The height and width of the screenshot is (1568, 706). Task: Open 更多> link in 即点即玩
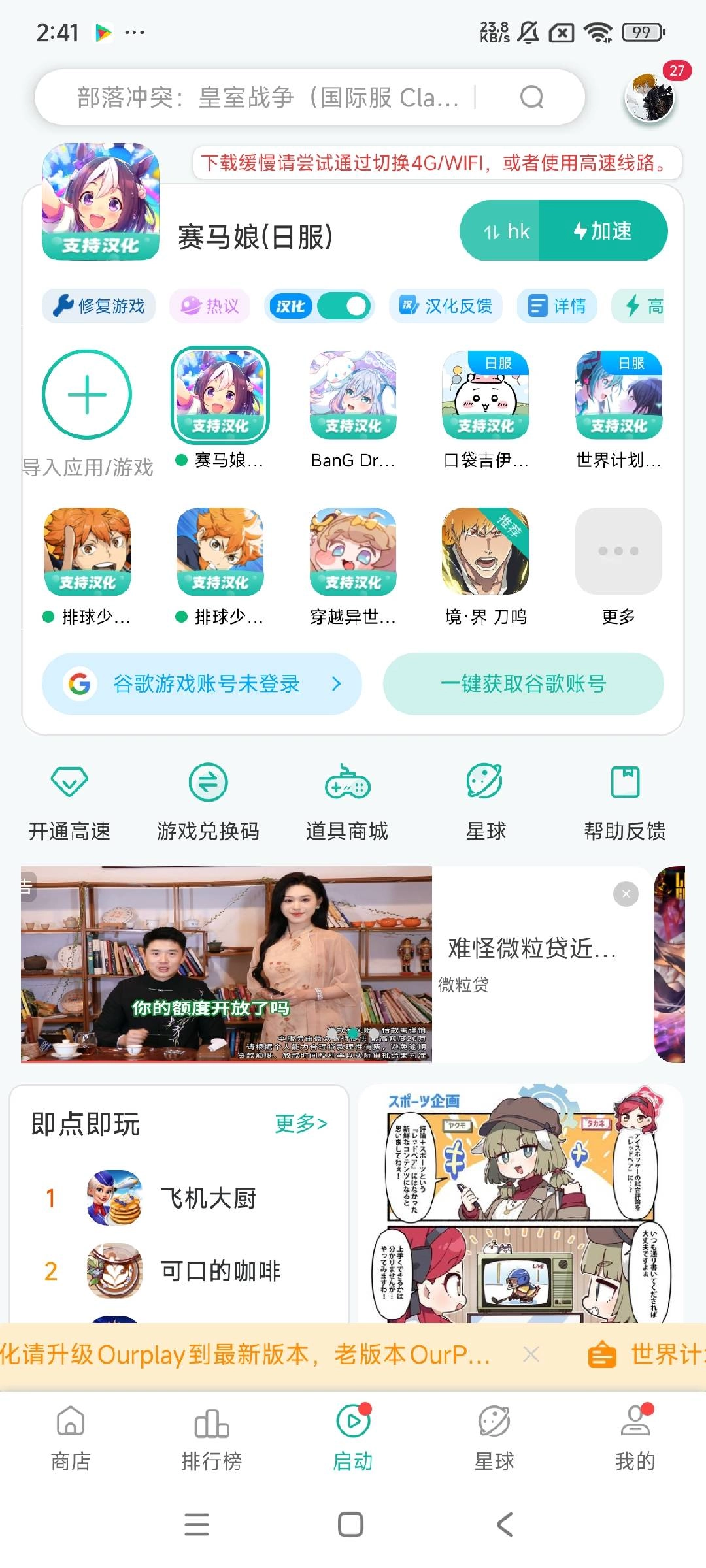pos(301,1124)
